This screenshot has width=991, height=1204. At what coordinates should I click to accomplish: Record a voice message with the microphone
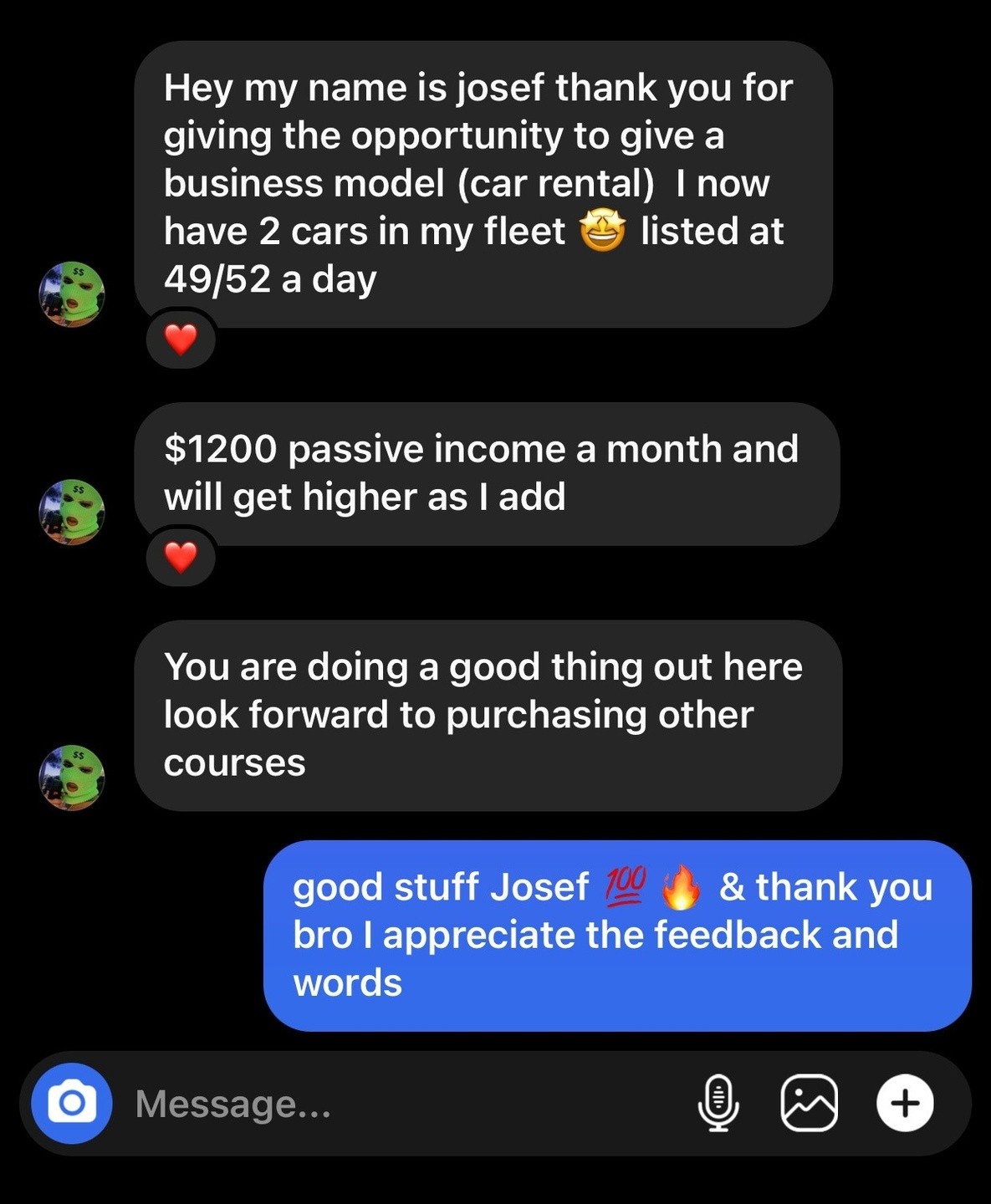pyautogui.click(x=718, y=1104)
